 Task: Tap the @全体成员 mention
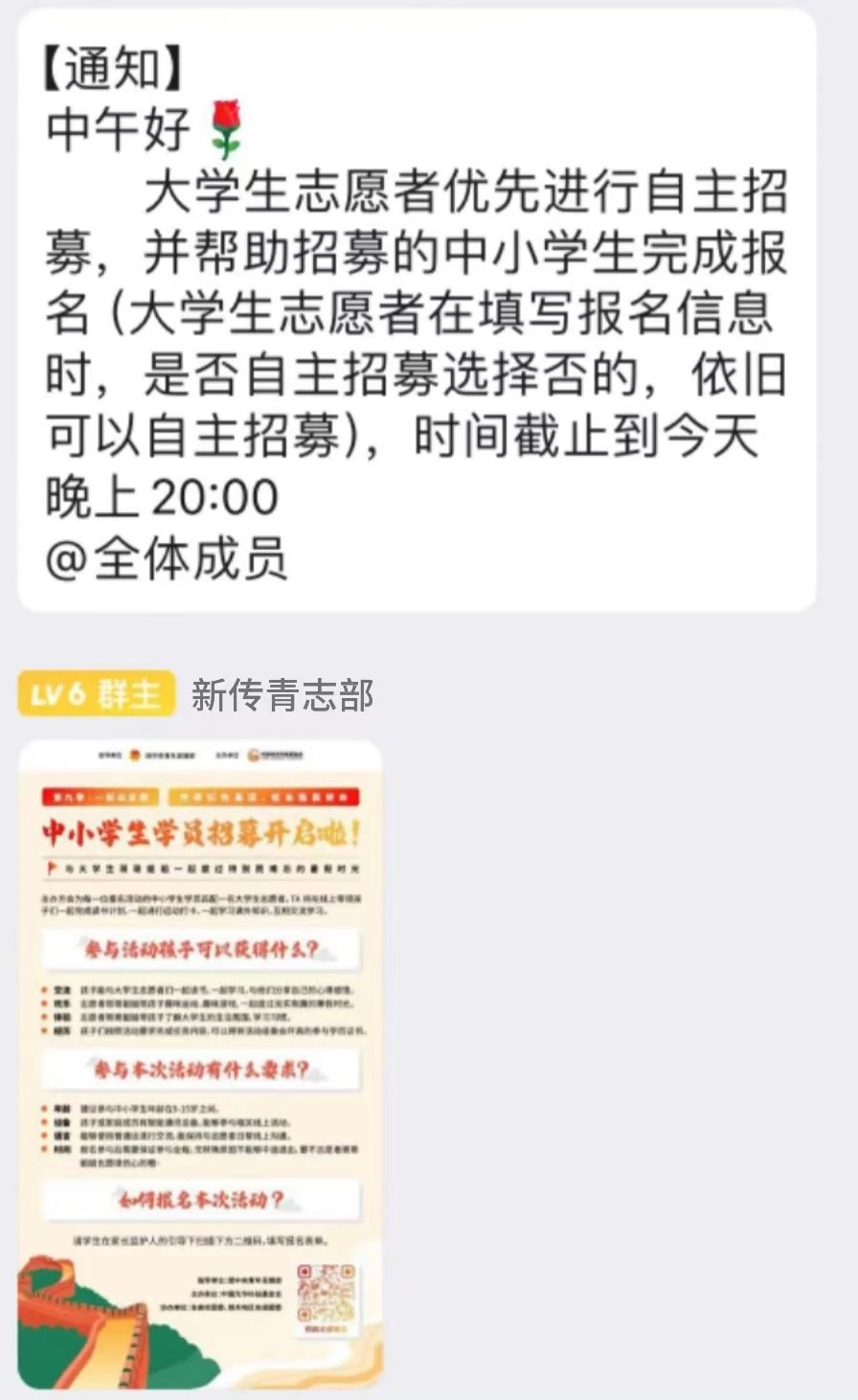pyautogui.click(x=166, y=558)
